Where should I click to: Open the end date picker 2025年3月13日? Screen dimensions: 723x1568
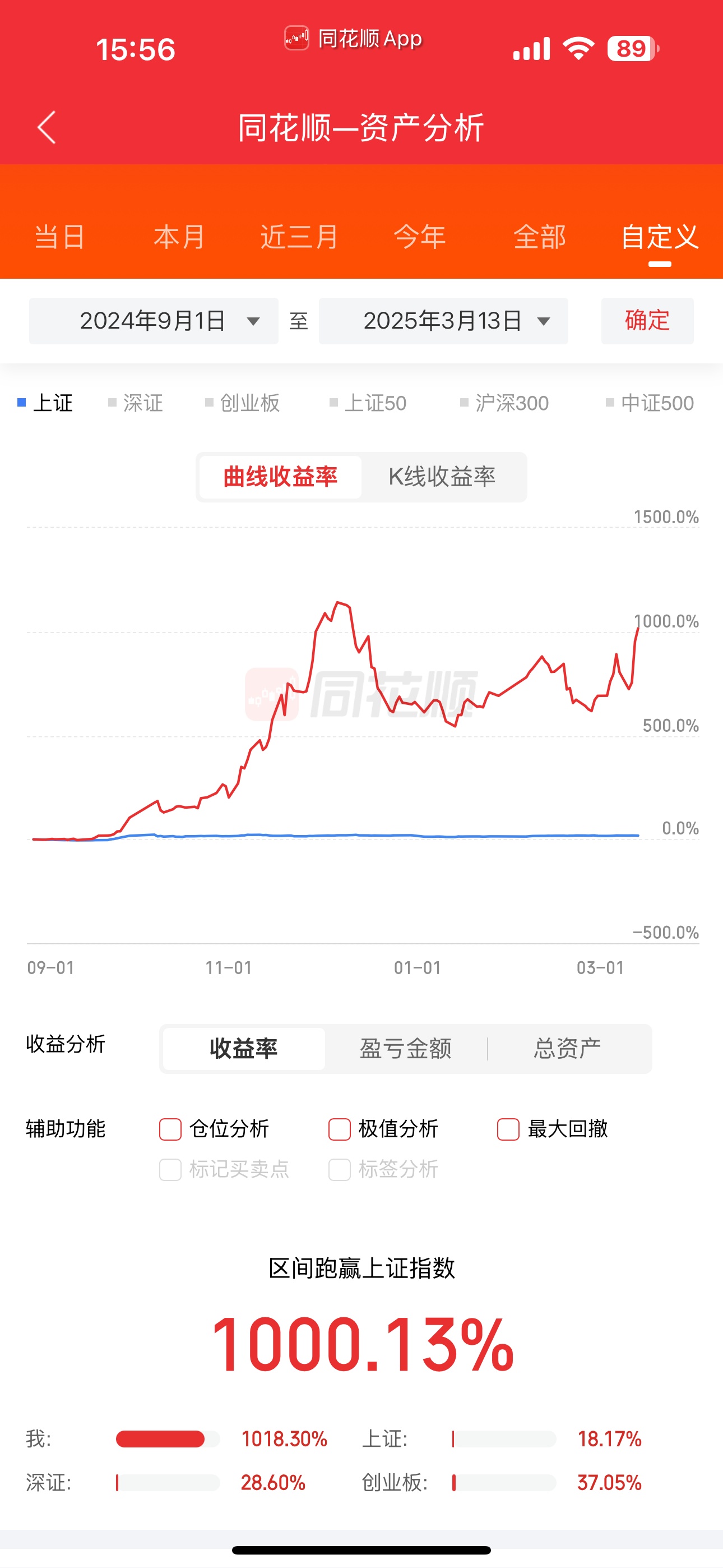(x=444, y=321)
